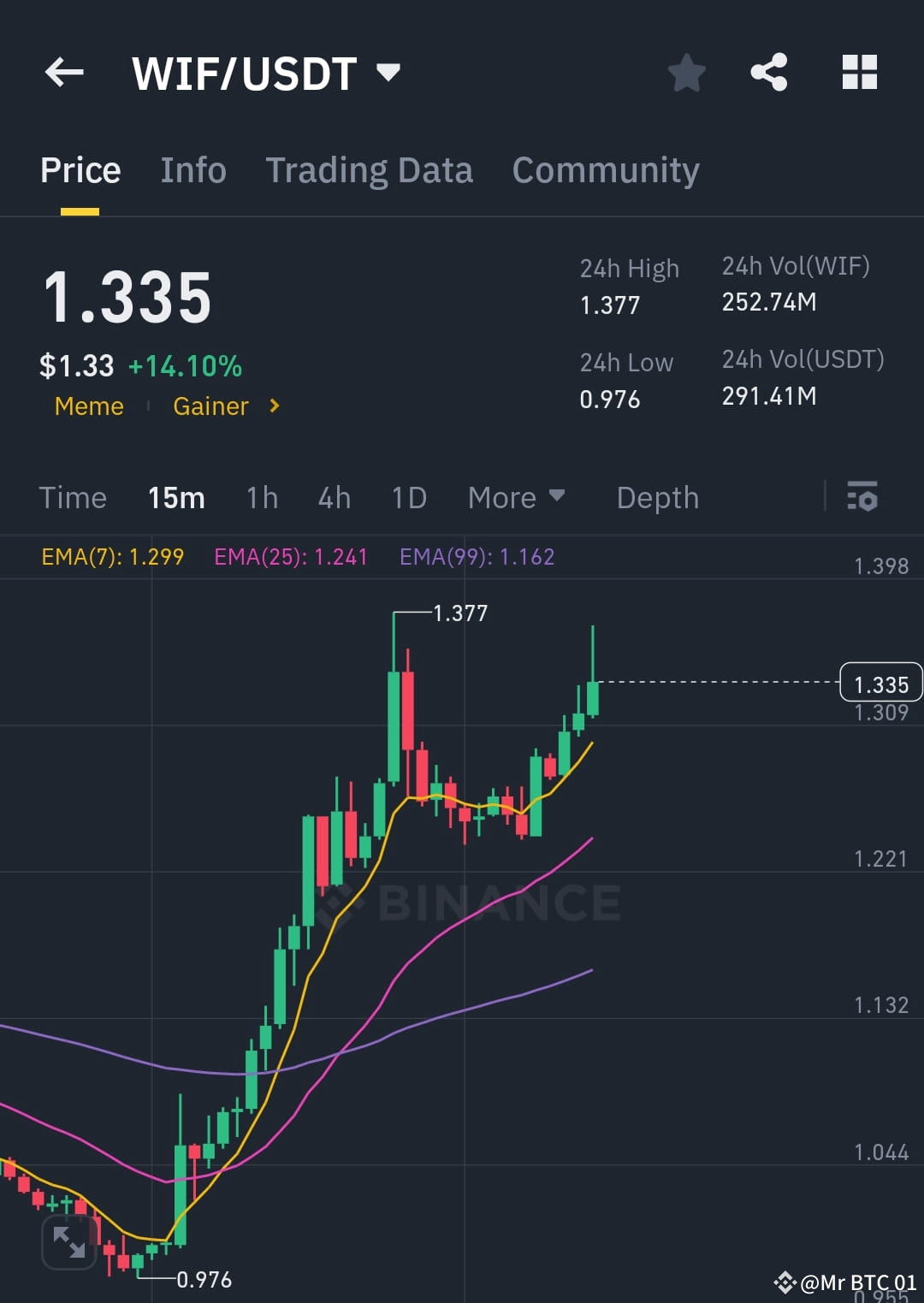Tap the back arrow to exit the chart
Viewport: 924px width, 1303px height.
[x=64, y=73]
